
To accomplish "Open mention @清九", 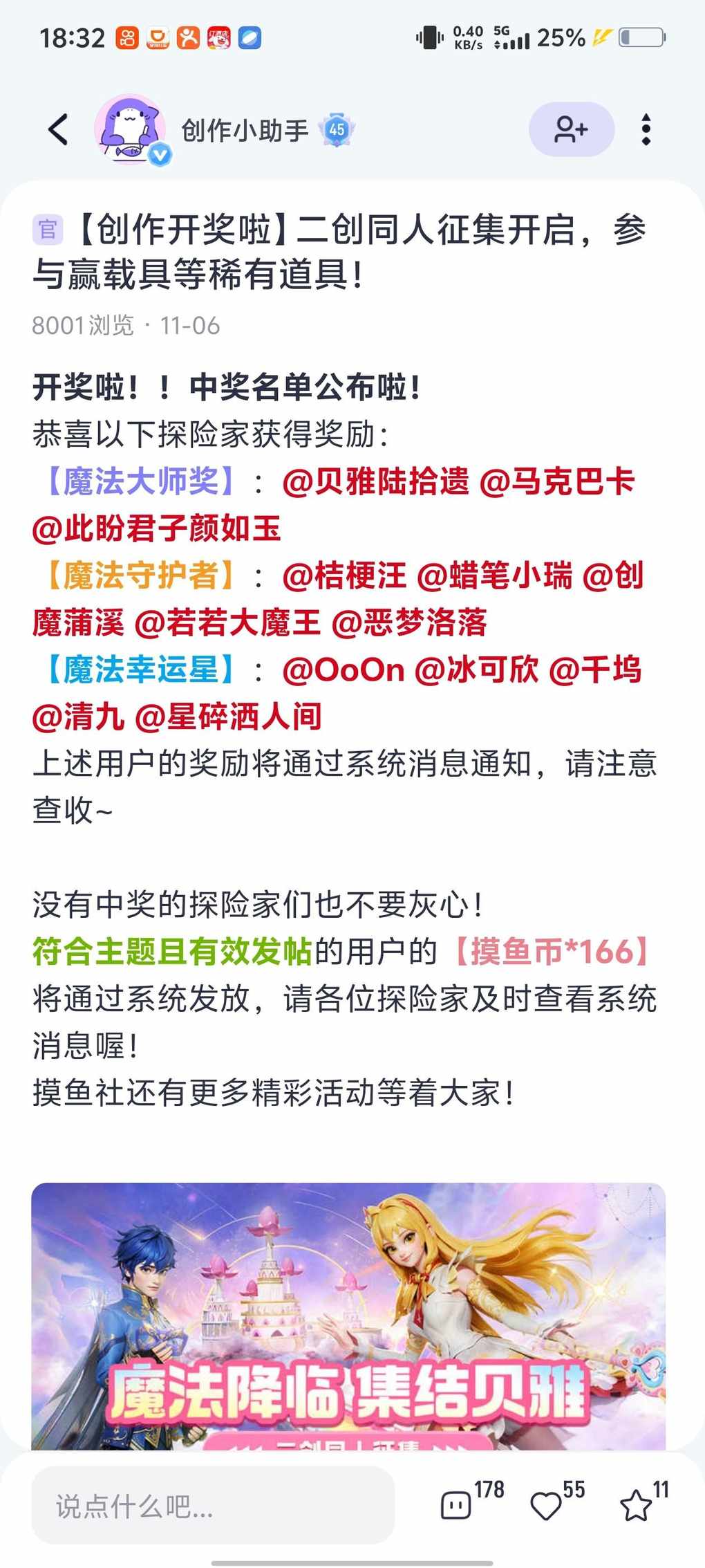I will pyautogui.click(x=78, y=717).
